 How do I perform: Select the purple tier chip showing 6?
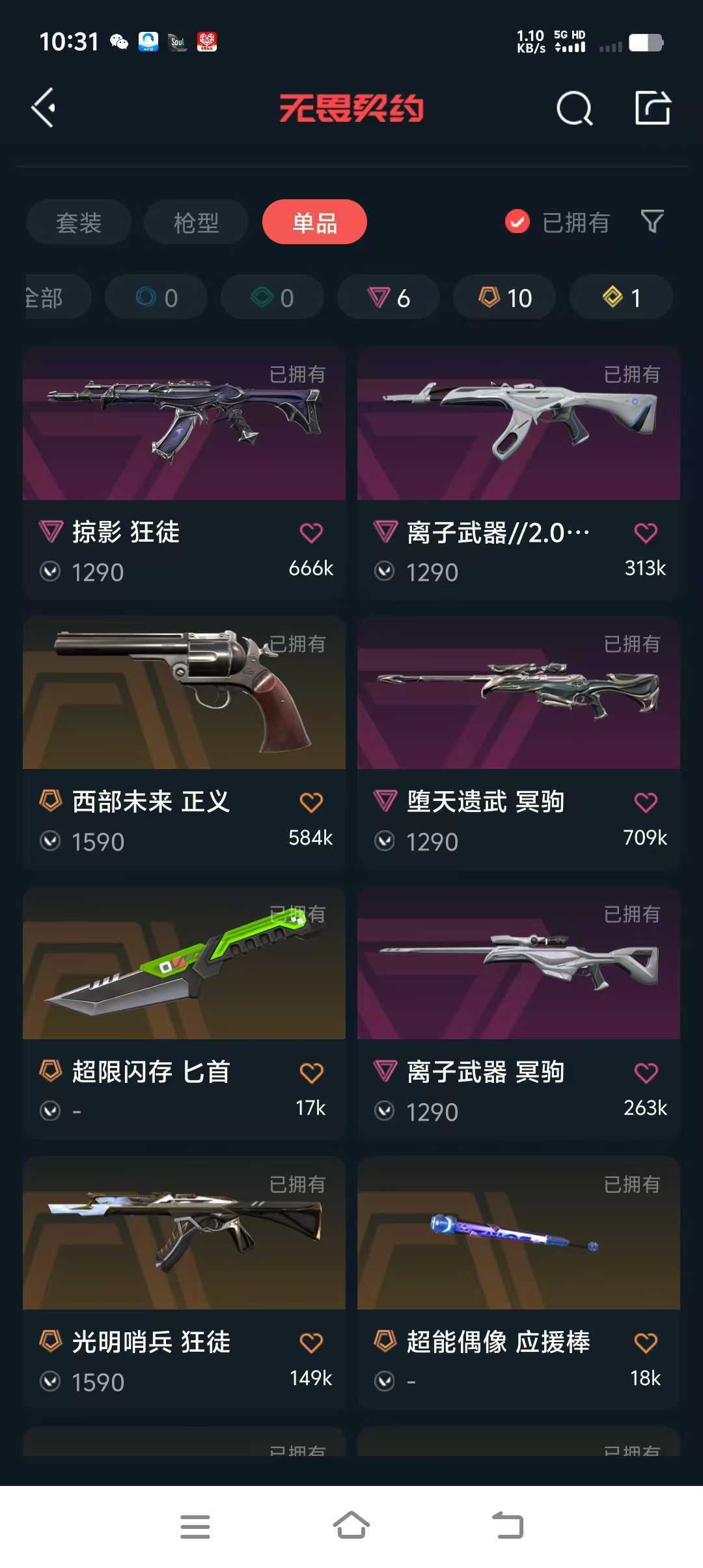coord(389,297)
